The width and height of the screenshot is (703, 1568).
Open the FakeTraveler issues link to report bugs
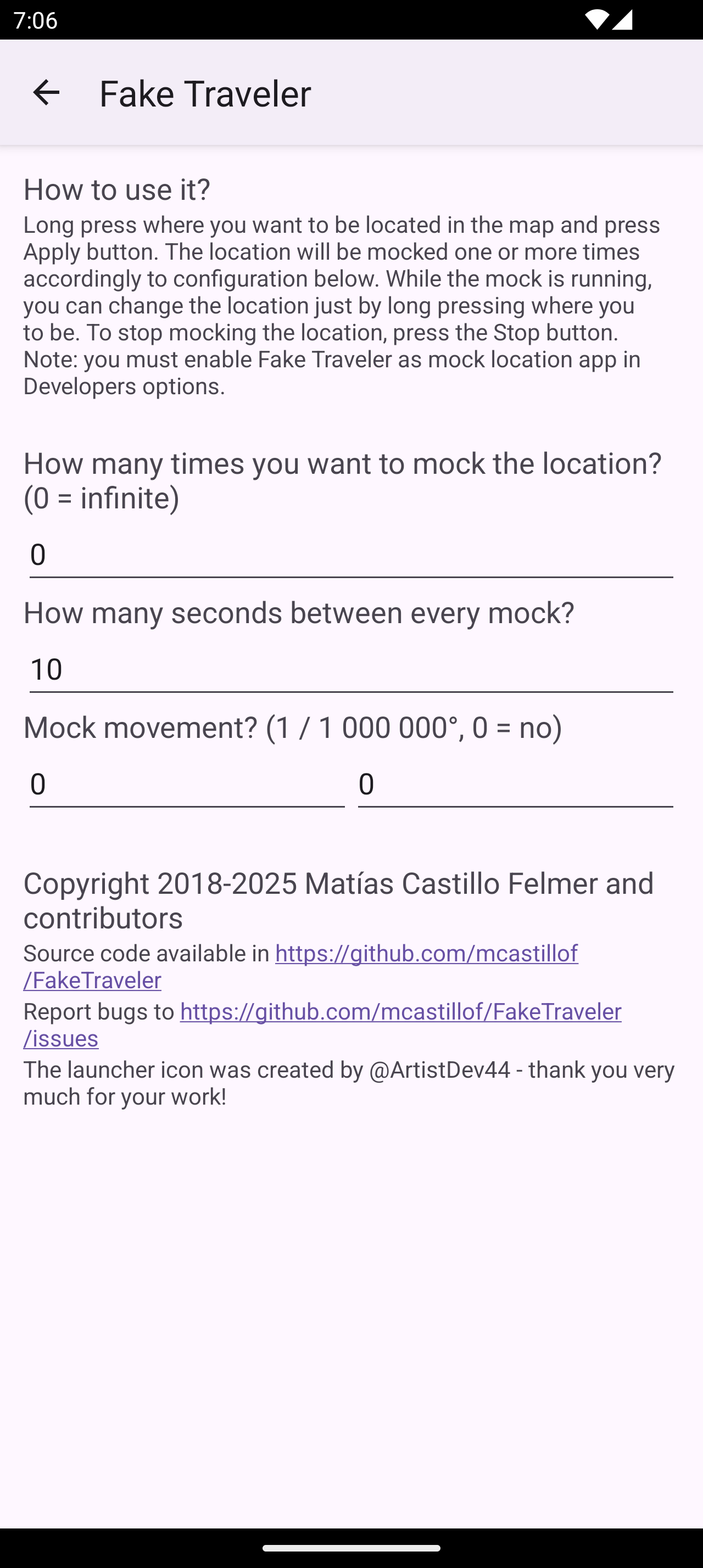pyautogui.click(x=400, y=1012)
